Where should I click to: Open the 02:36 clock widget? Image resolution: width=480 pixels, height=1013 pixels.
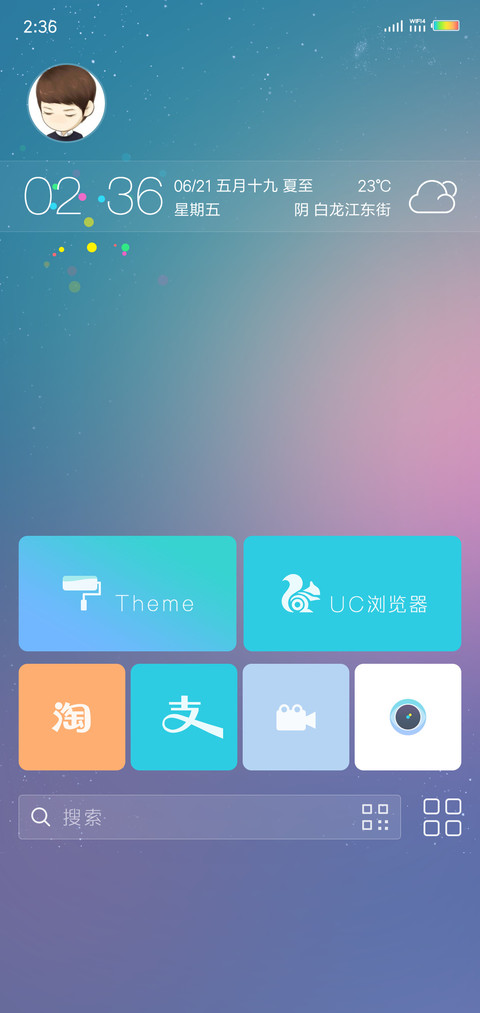93,196
